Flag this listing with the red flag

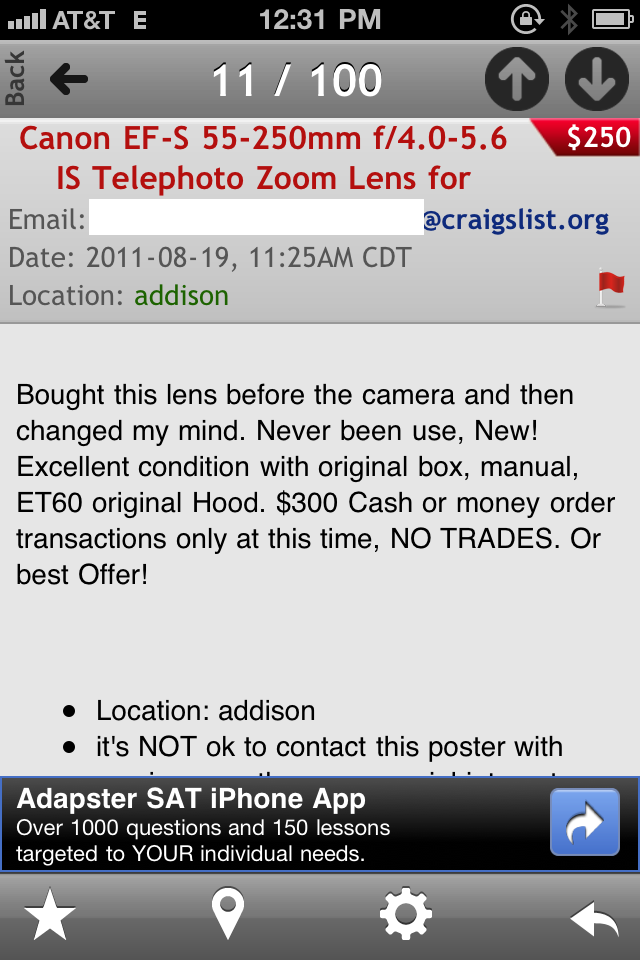click(x=609, y=289)
